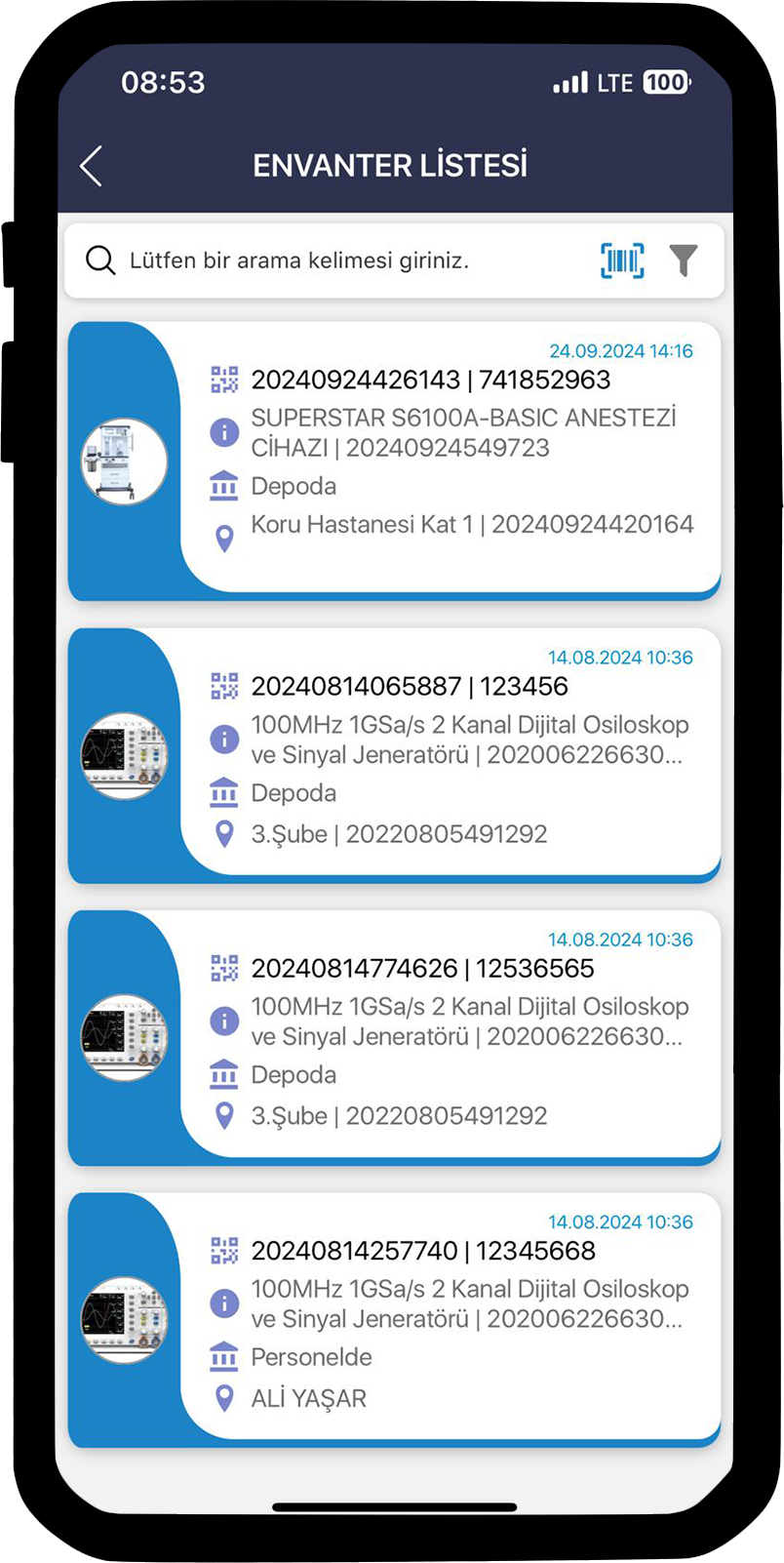Open the item assigned to ALİ YAŞAR
The height and width of the screenshot is (1563, 784).
click(x=394, y=1320)
